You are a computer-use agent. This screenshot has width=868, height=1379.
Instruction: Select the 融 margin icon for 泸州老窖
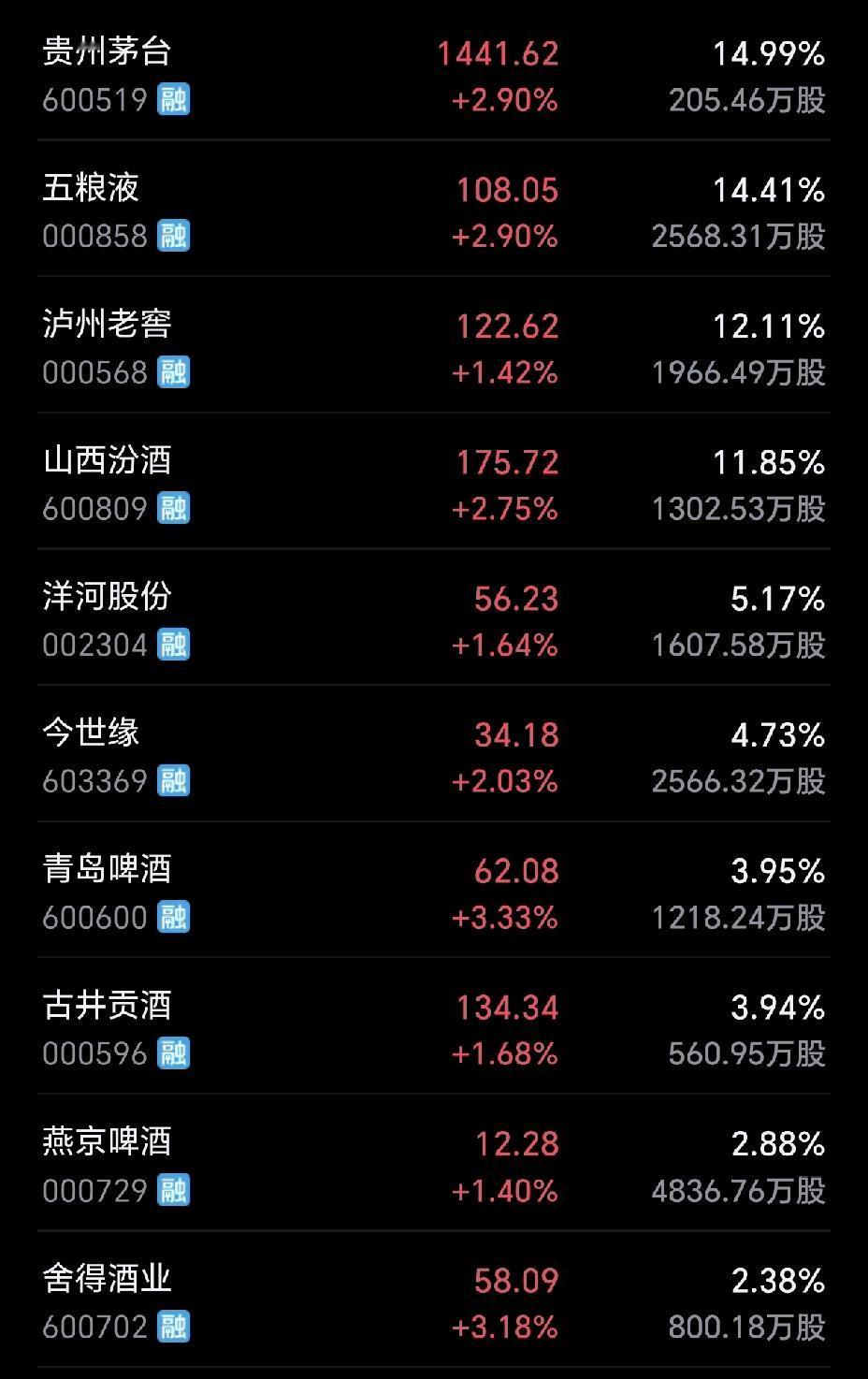[176, 373]
